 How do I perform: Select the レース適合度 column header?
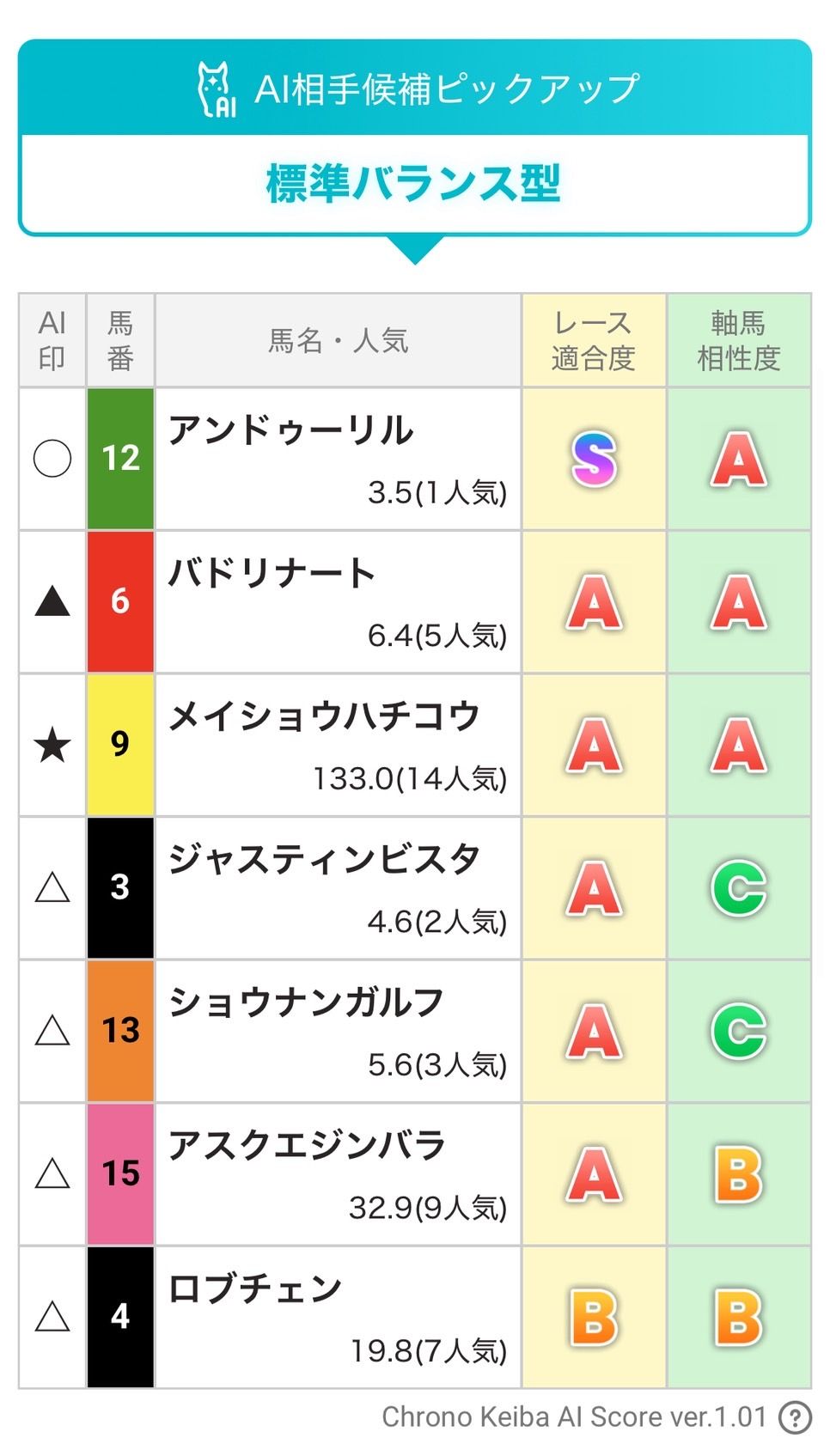pyautogui.click(x=594, y=339)
